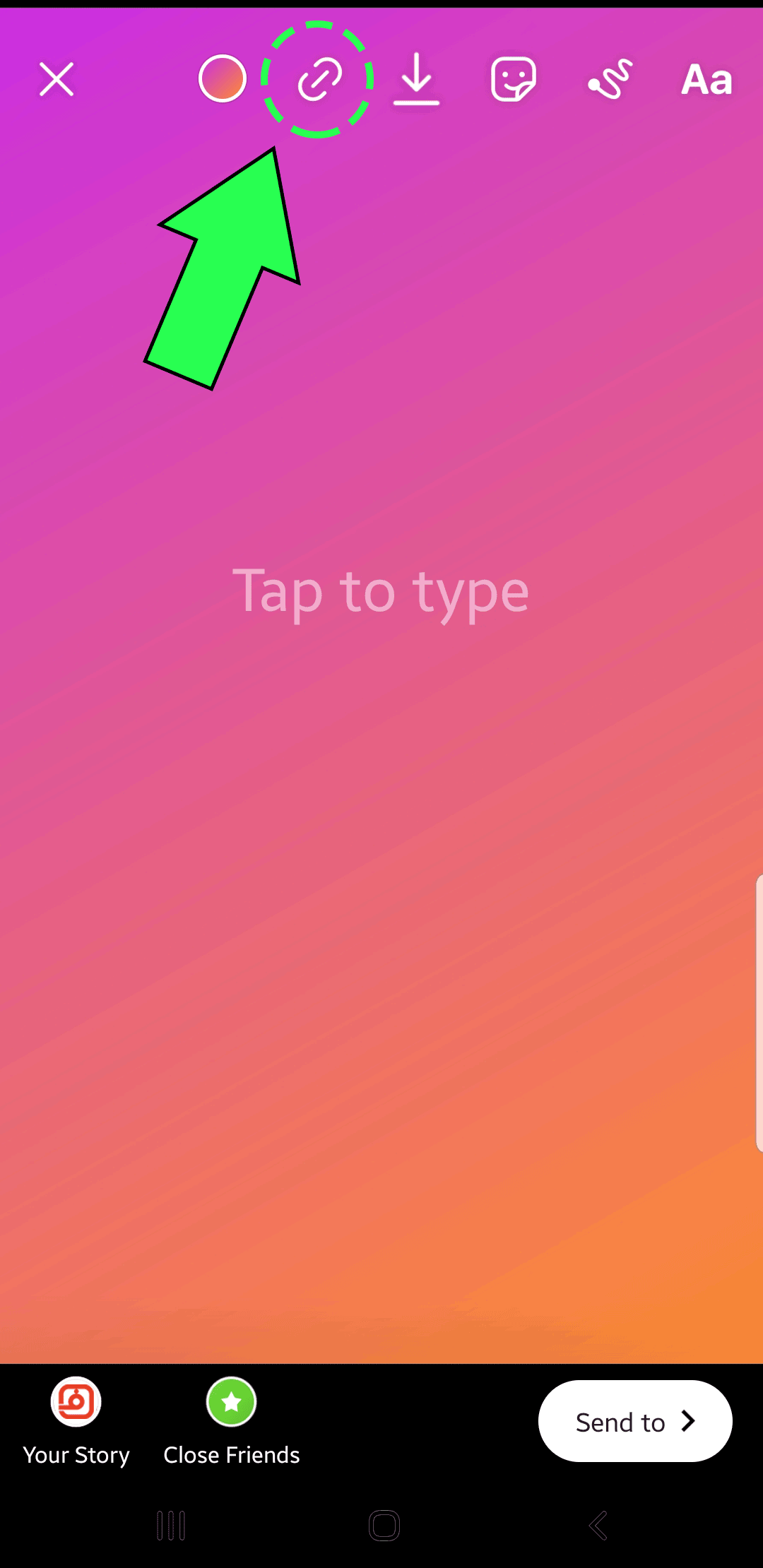Go to the home screen
This screenshot has height=1568, width=763.
coord(384,1526)
